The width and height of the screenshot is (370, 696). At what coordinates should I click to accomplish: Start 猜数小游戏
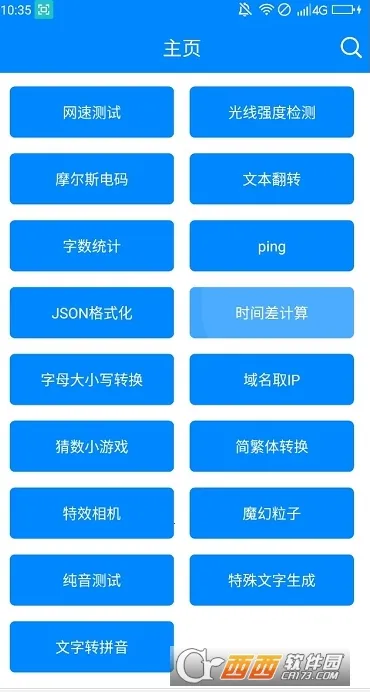pyautogui.click(x=92, y=446)
